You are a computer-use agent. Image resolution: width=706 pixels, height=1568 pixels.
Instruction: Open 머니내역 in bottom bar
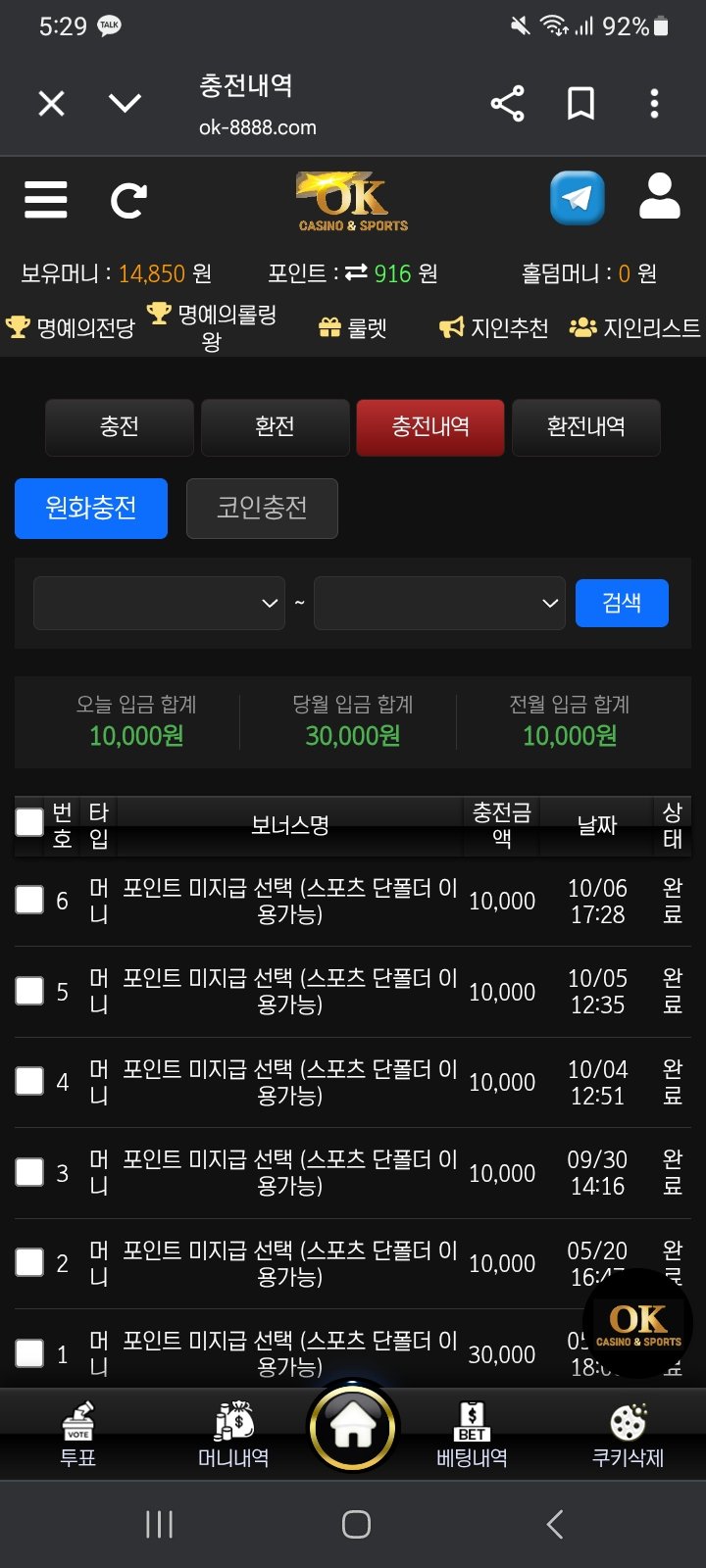(233, 1434)
